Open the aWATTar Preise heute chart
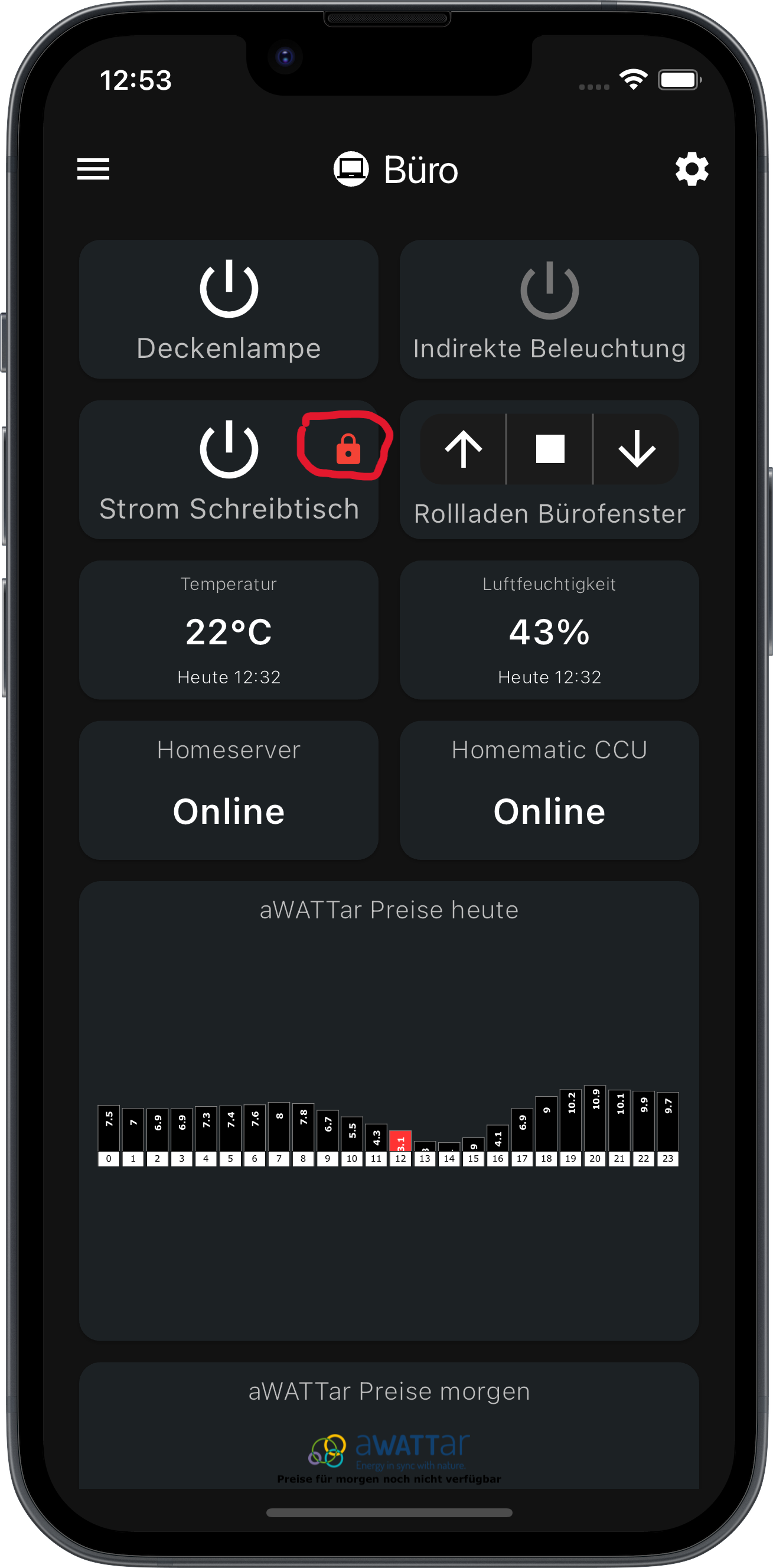Screen dimensions: 773x1568 coord(389,1111)
